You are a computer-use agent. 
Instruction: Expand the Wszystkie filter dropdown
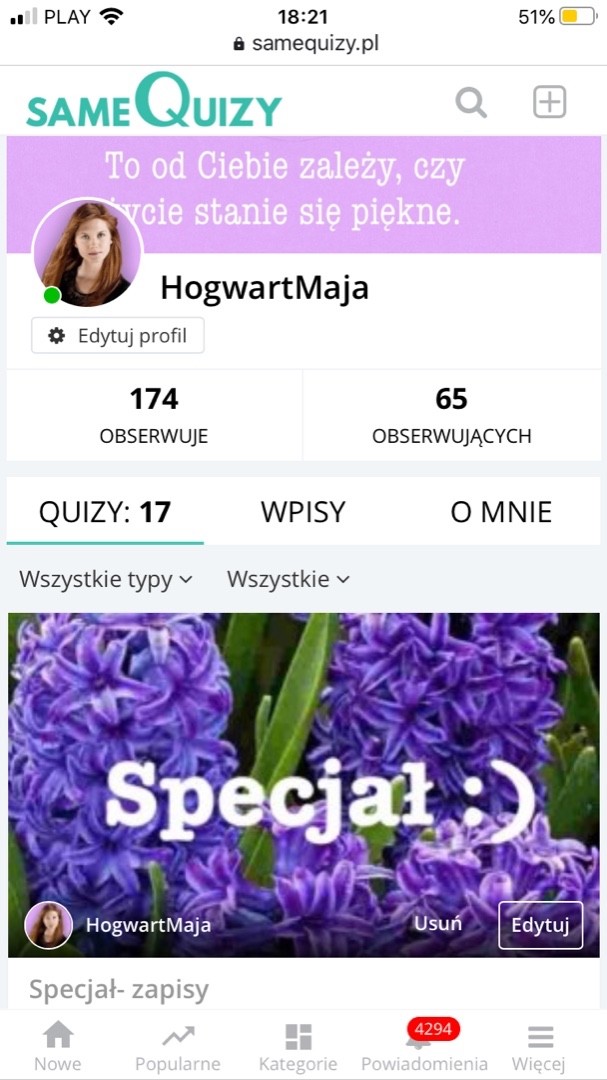point(288,579)
